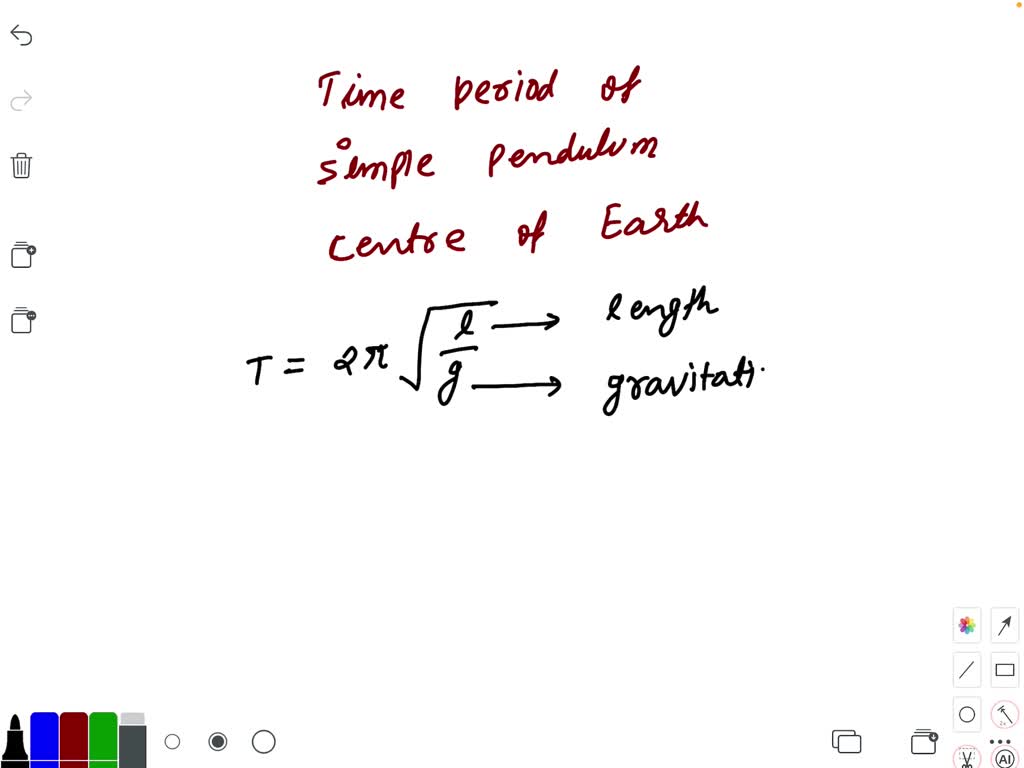Tap the trash icon to clear the board

(21, 165)
